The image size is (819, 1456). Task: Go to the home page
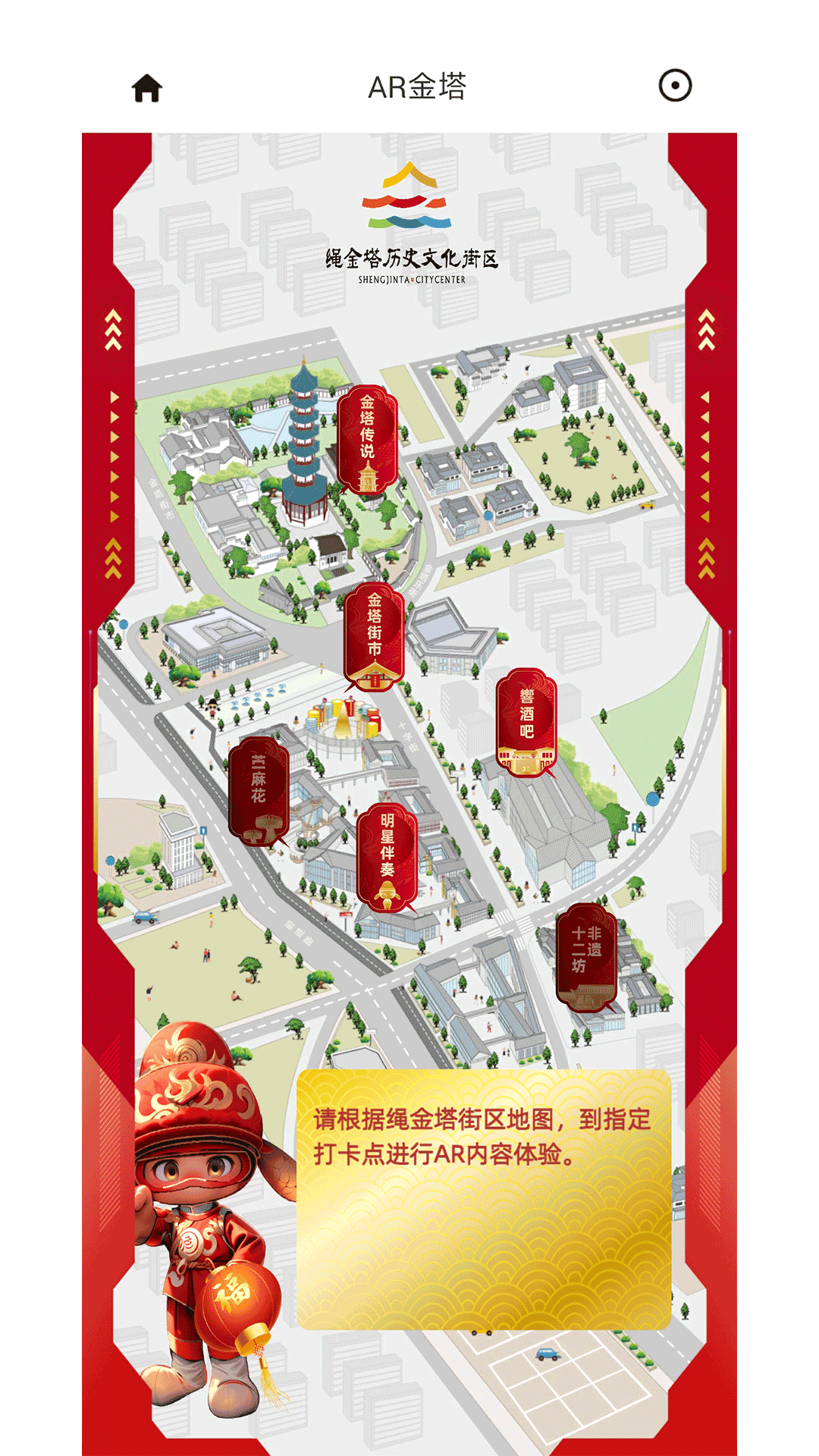[x=147, y=87]
